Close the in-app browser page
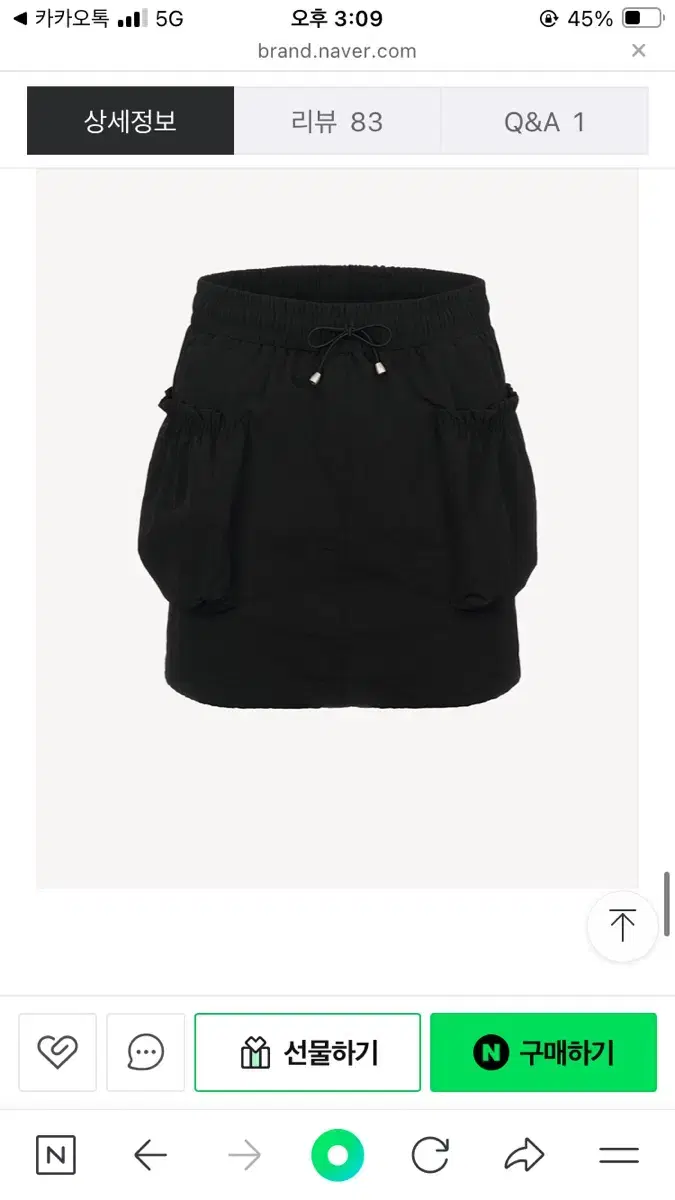 point(639,51)
